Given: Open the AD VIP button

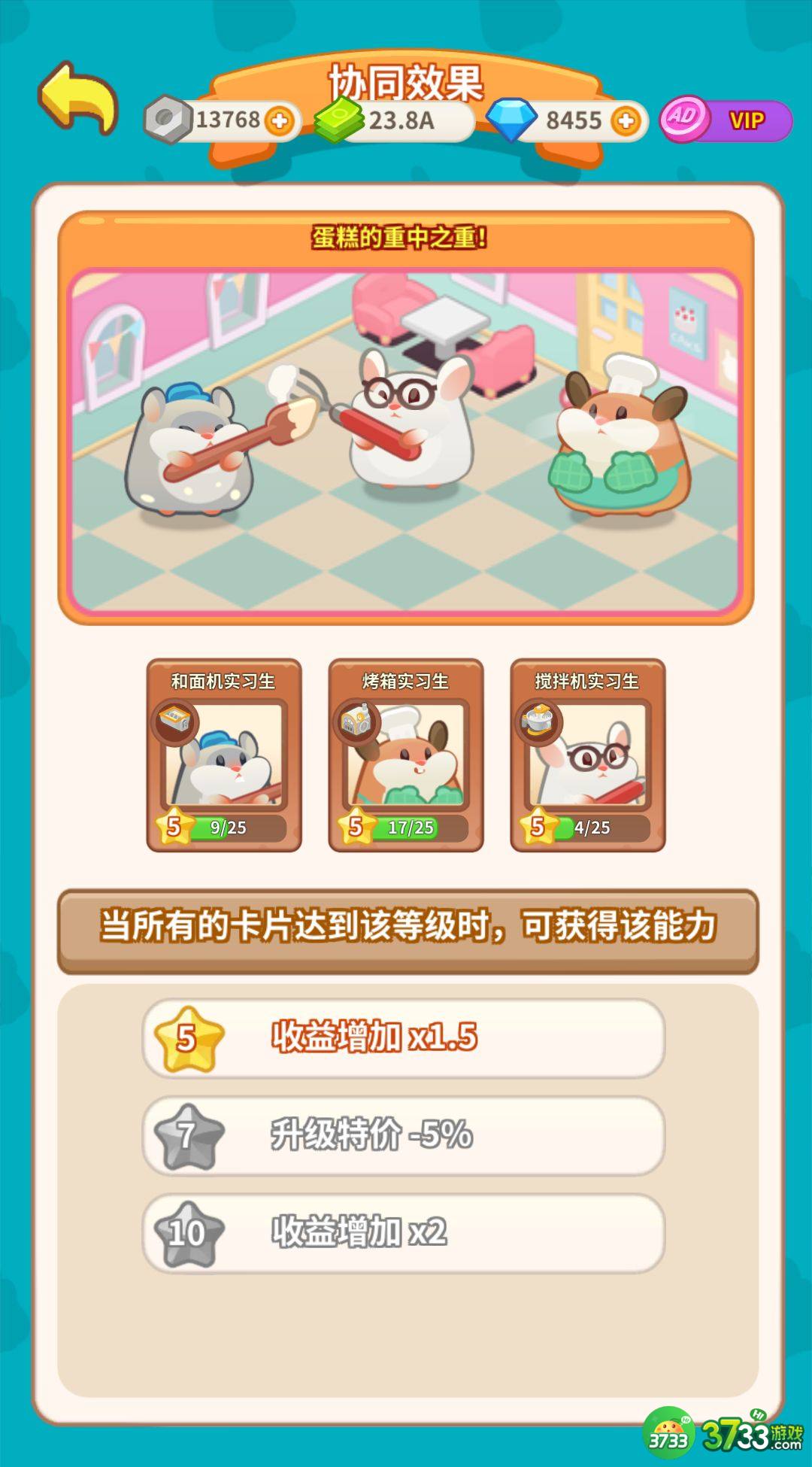Looking at the screenshot, I should point(726,120).
